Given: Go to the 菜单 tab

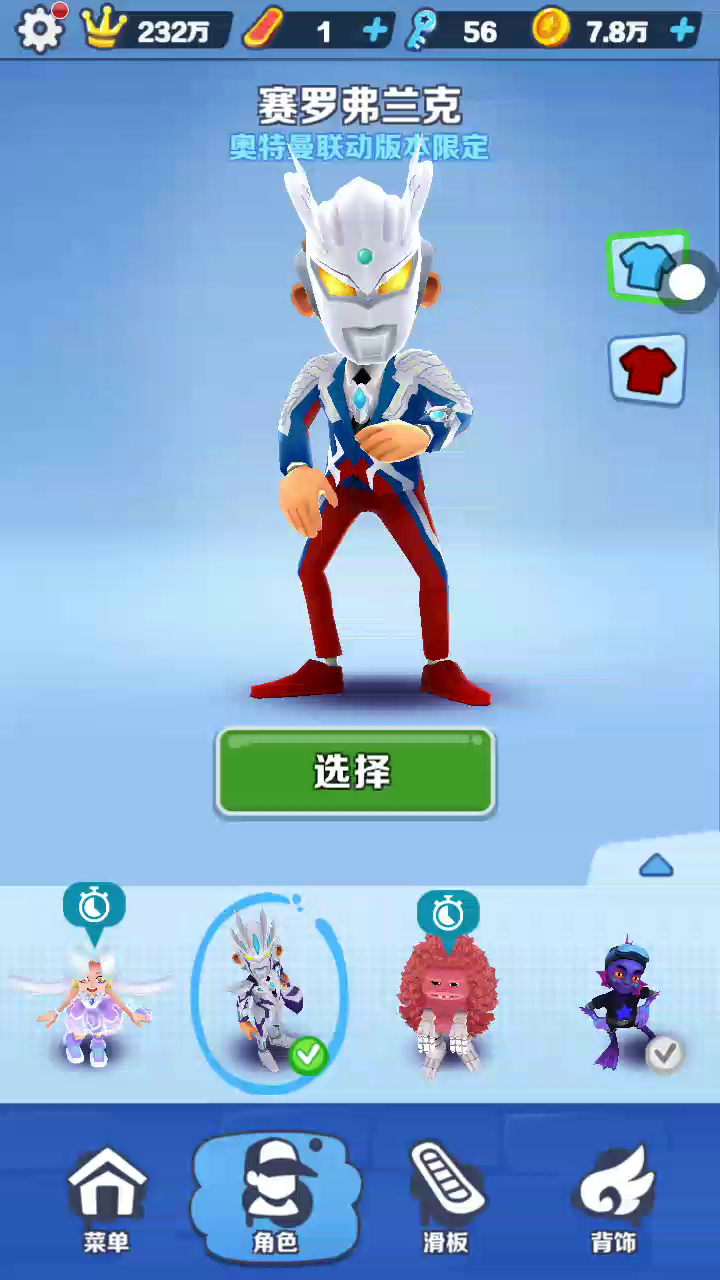Looking at the screenshot, I should pos(106,1200).
